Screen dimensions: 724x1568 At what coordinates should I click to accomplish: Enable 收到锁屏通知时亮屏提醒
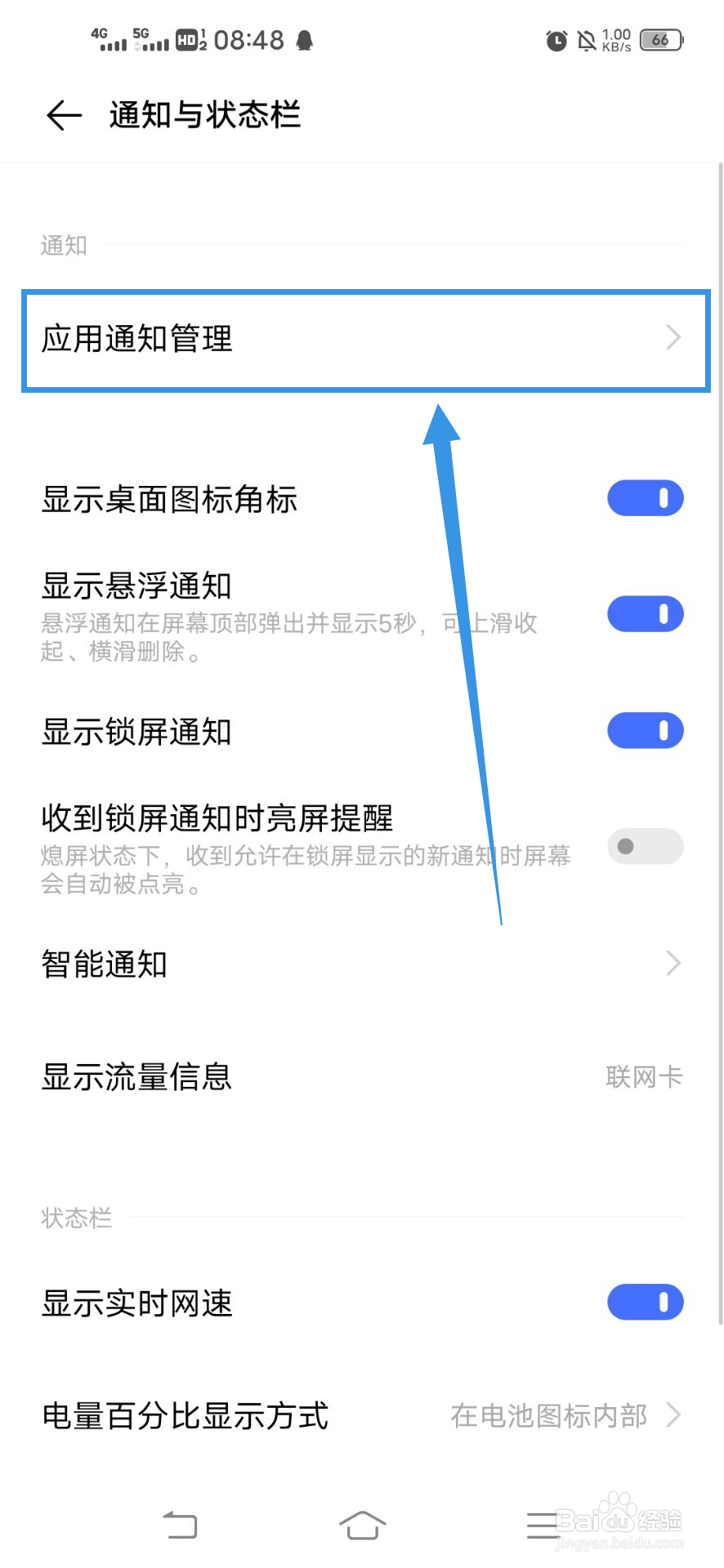pos(645,847)
